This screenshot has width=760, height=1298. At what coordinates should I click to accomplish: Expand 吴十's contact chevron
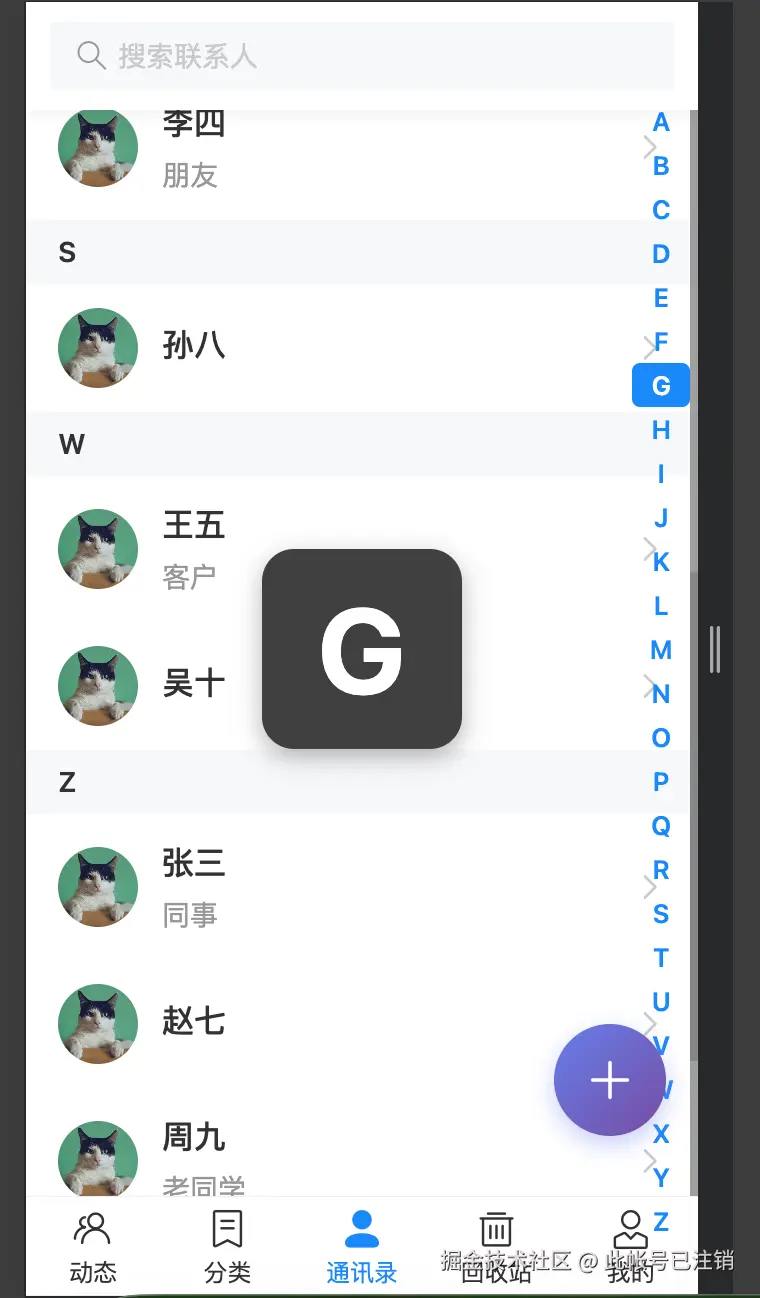[648, 686]
